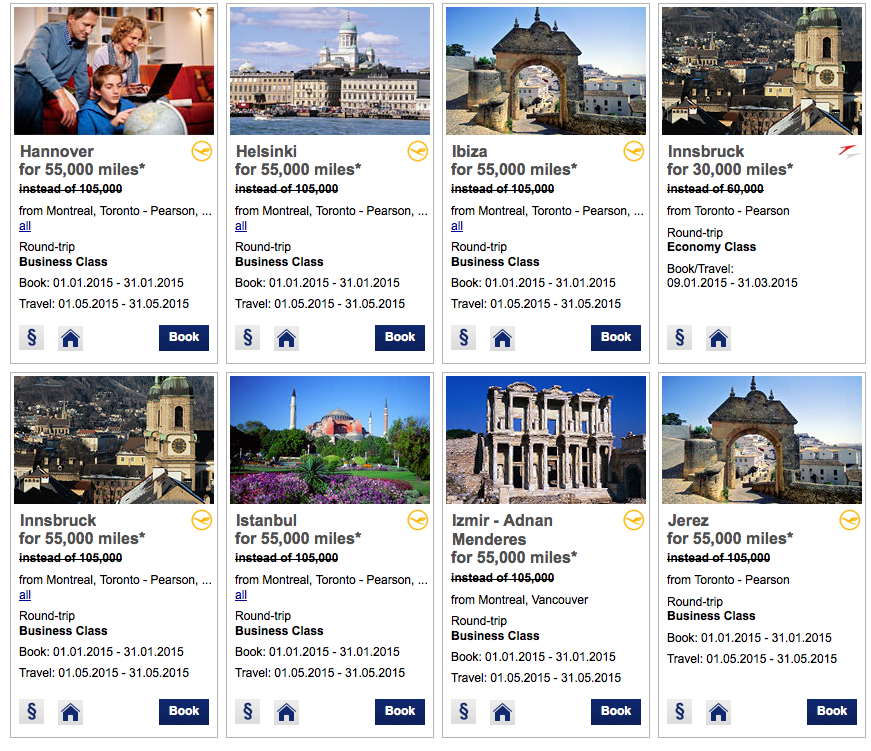Open the Istanbul mosque photo tile

[330, 440]
